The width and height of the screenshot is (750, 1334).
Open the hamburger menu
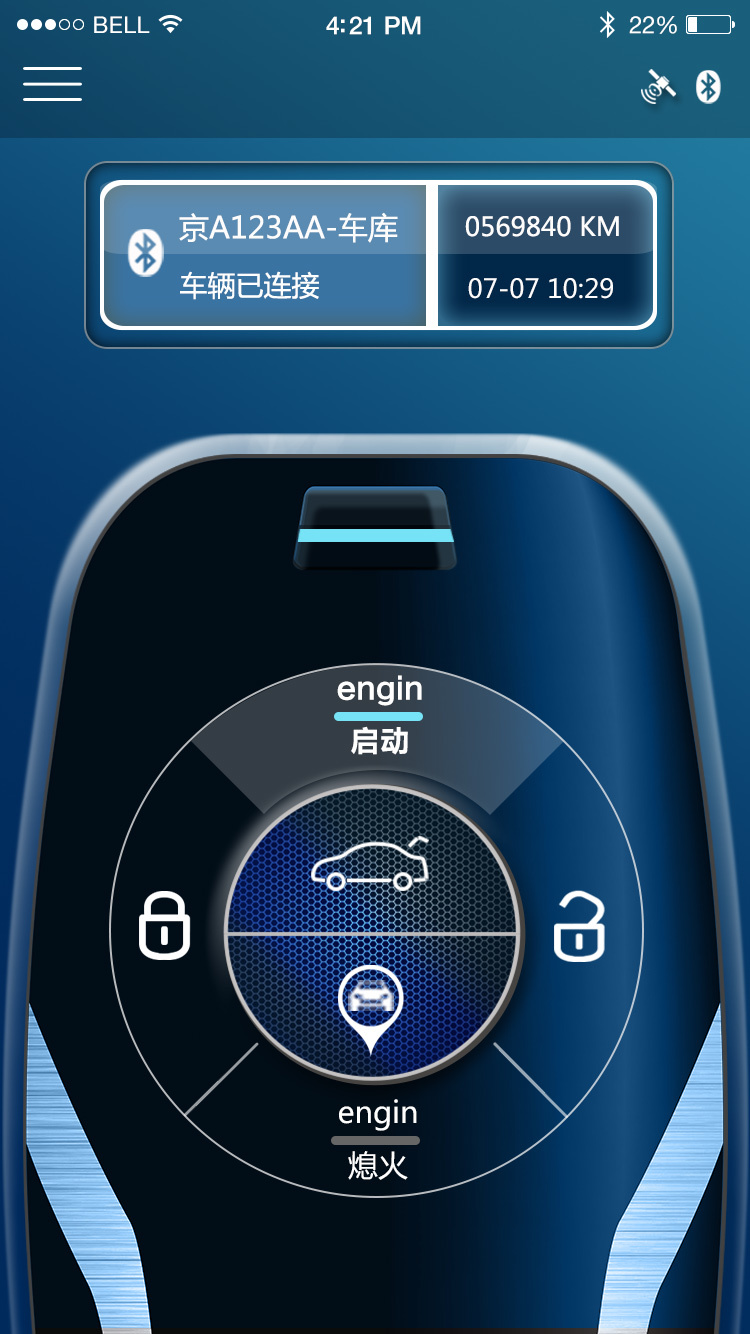pyautogui.click(x=52, y=84)
